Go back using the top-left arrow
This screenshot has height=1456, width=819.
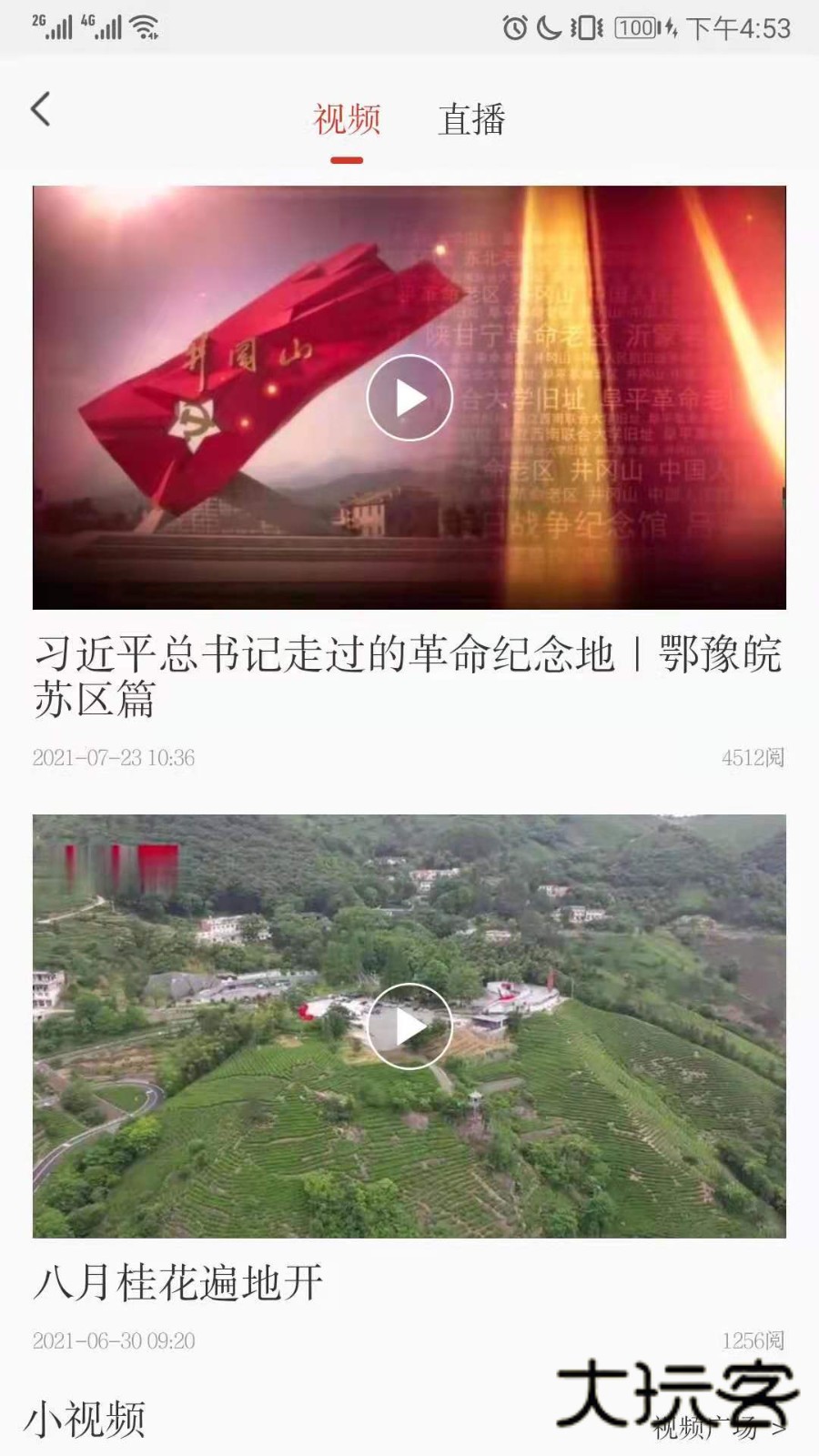point(41,110)
